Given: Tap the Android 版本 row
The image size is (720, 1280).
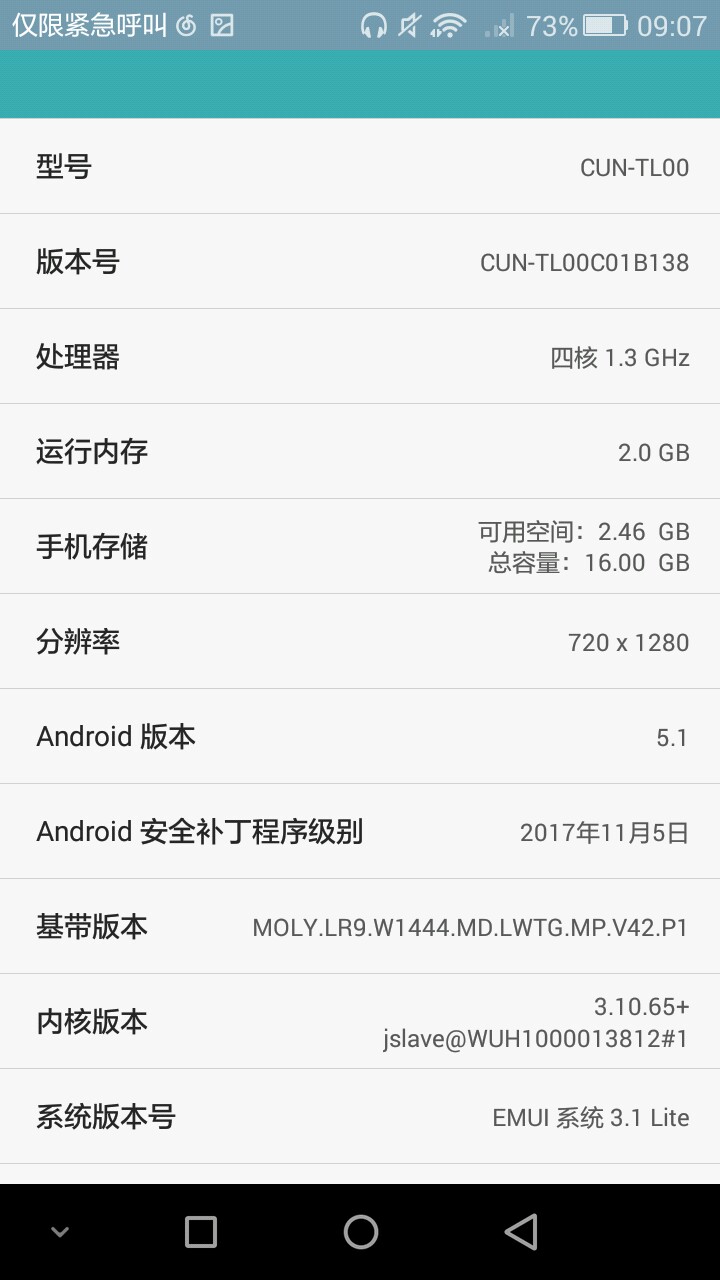Looking at the screenshot, I should coord(360,737).
